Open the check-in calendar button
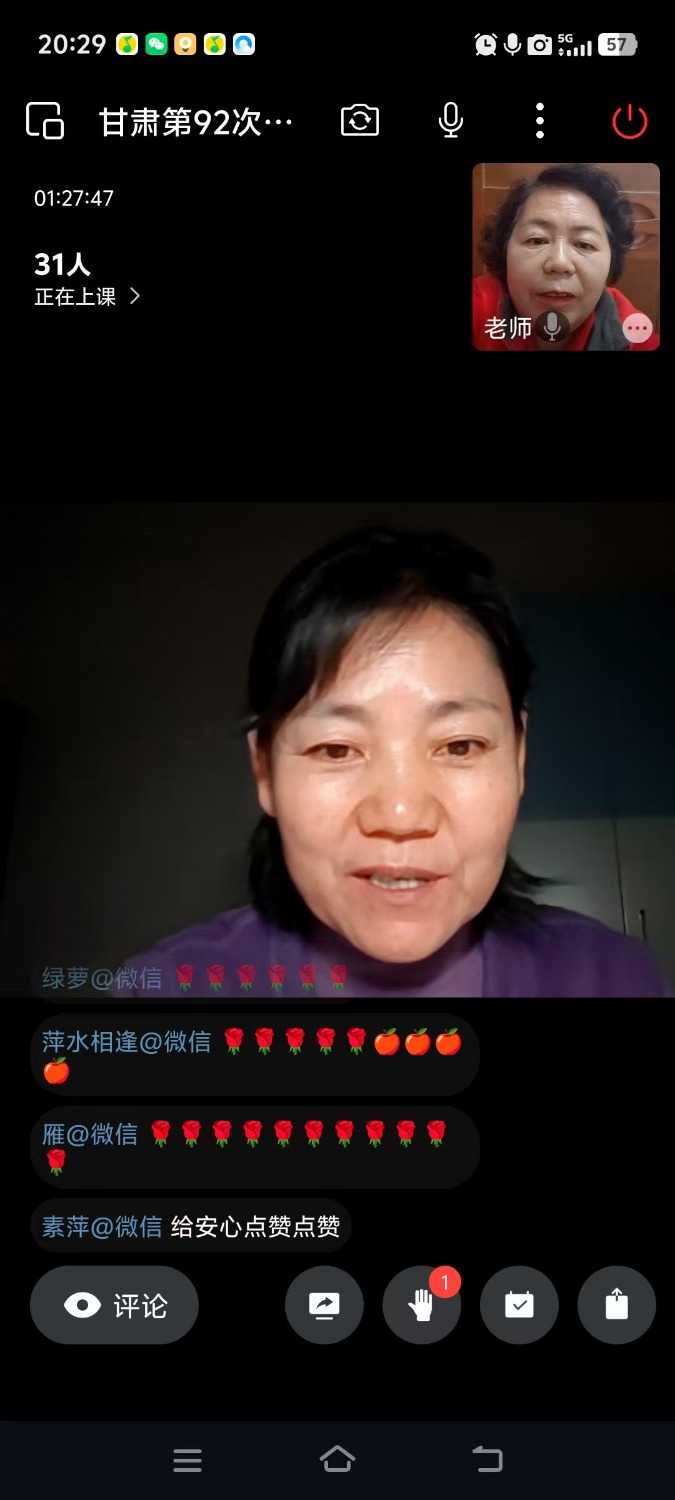Screen dimensions: 675x1500 tap(519, 1305)
